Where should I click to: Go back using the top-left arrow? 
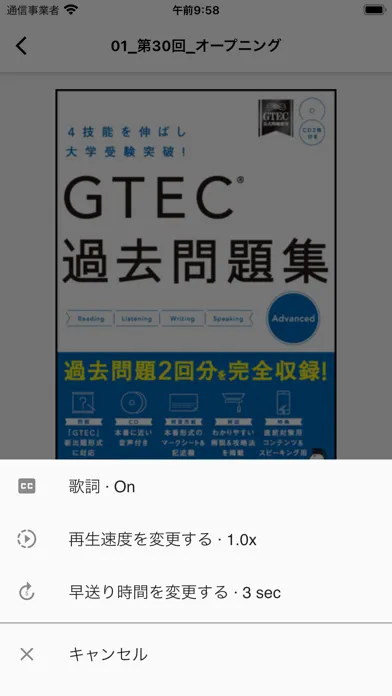click(x=21, y=45)
